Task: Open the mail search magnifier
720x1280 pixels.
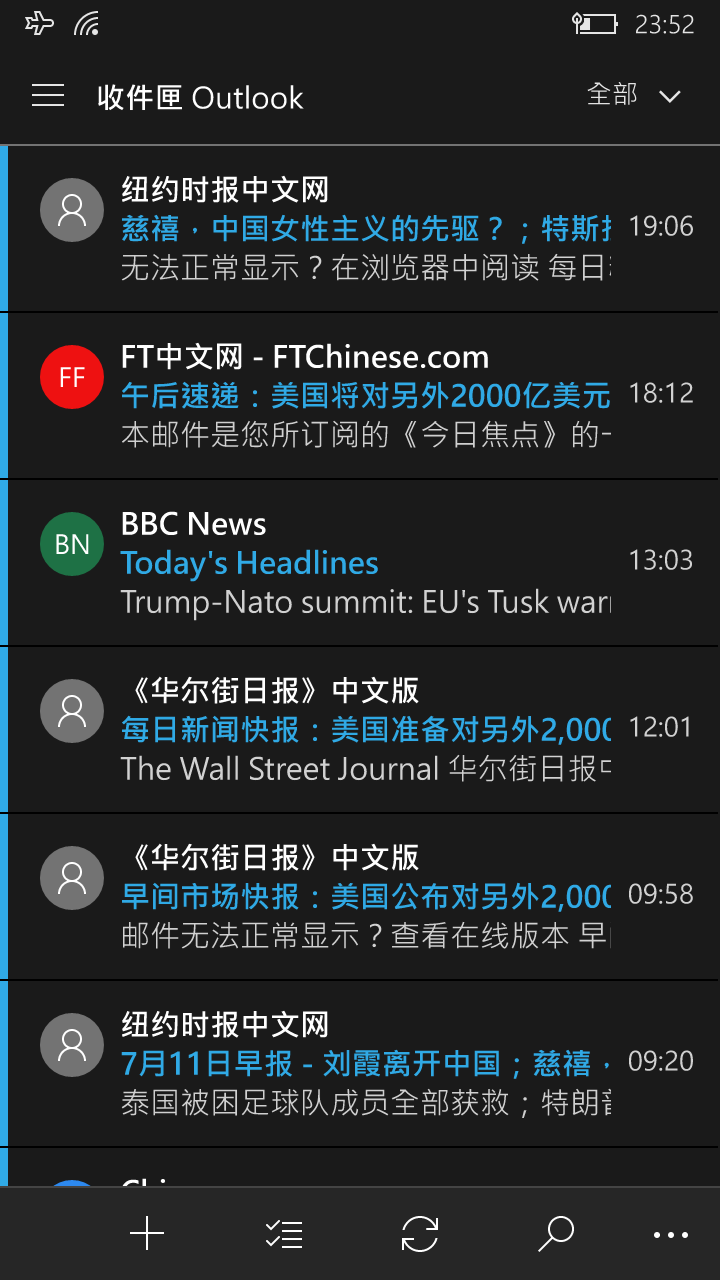Action: [556, 1234]
